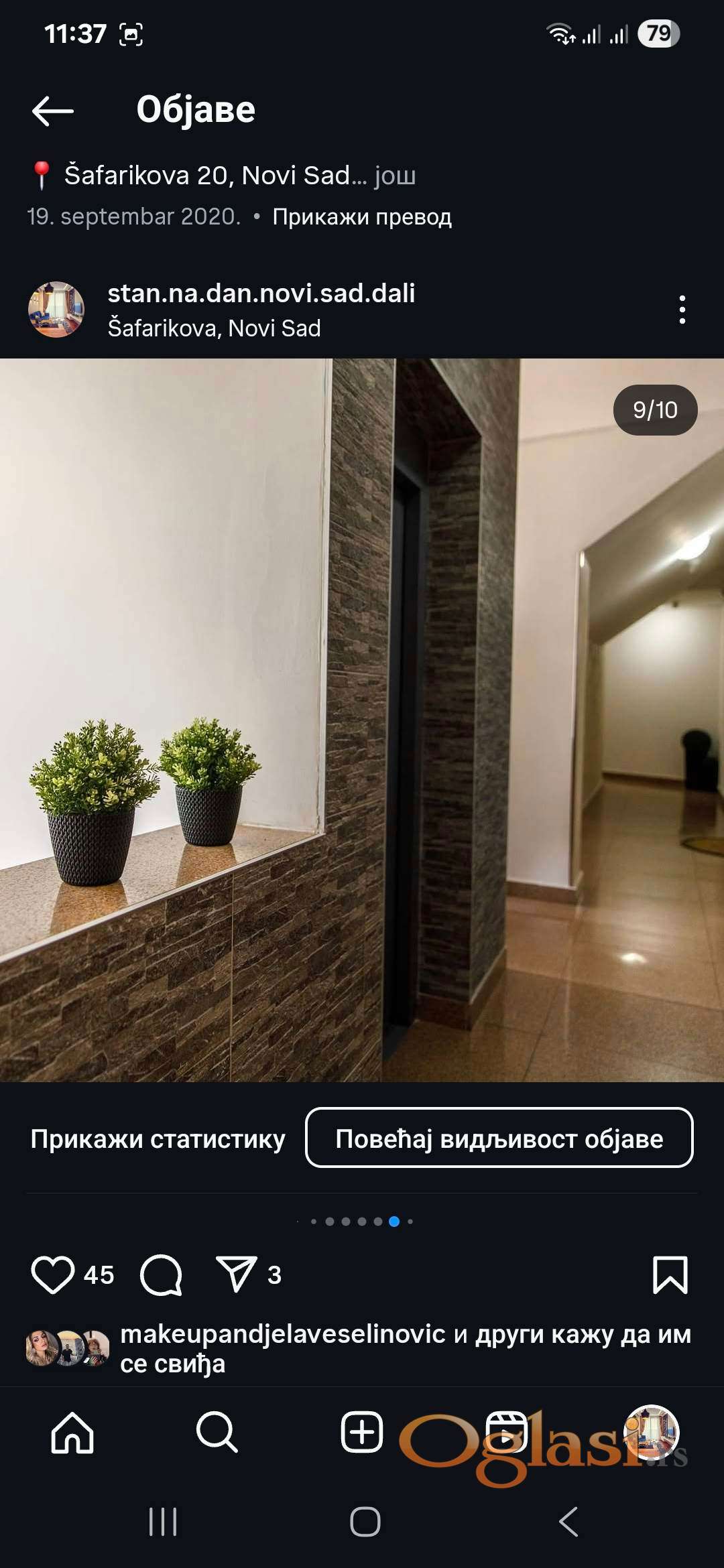Open the system recent apps button

click(162, 1522)
